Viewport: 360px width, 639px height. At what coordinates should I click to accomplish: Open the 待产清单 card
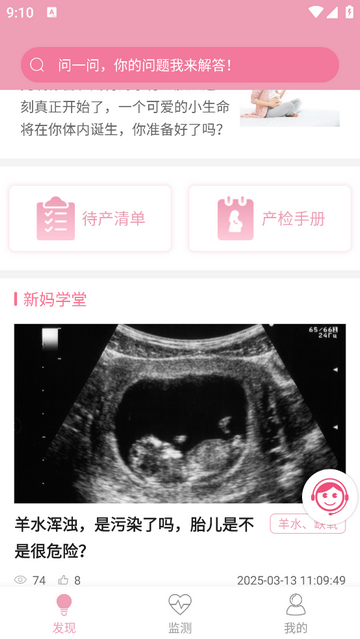tap(90, 218)
